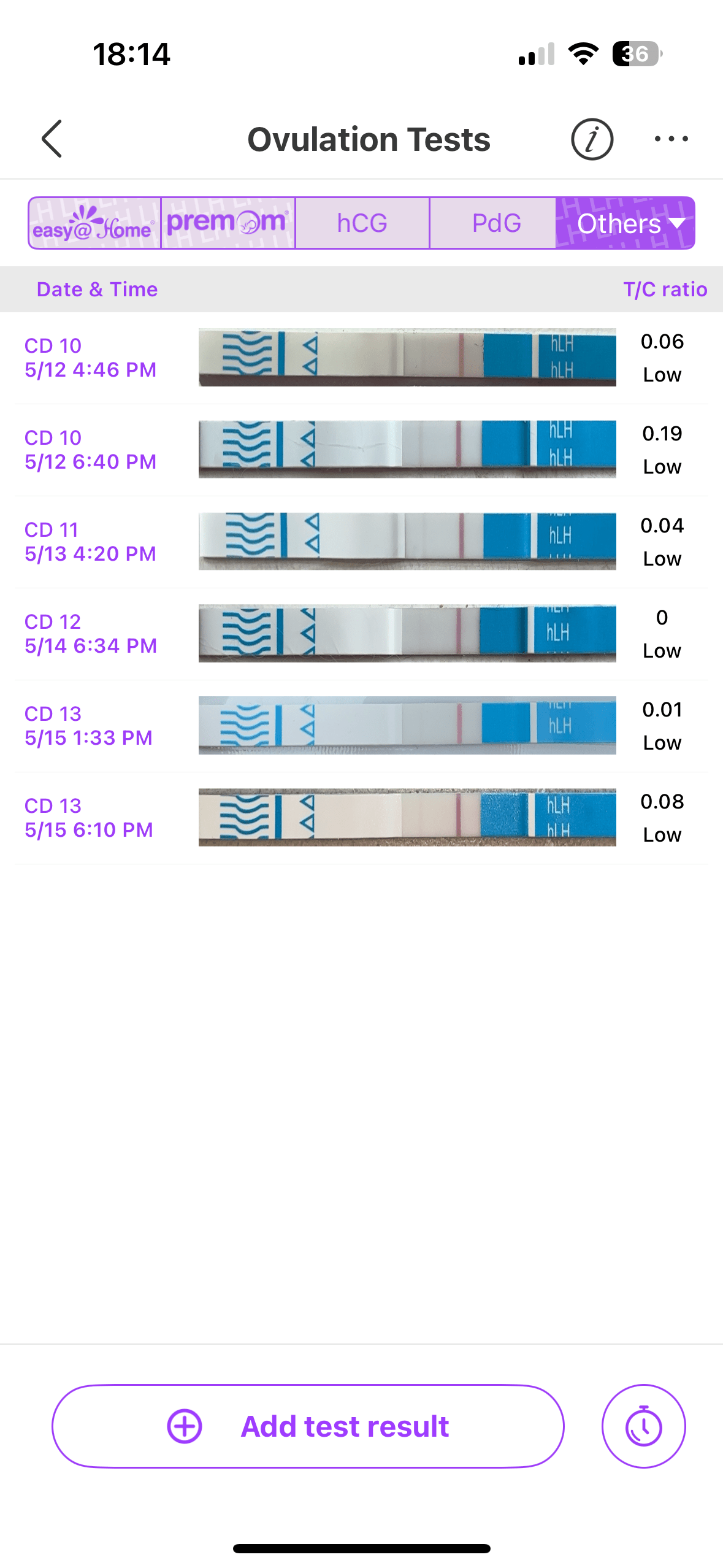Open the CD 10 5/12 6:40 PM test
This screenshot has width=723, height=1568.
click(x=361, y=450)
